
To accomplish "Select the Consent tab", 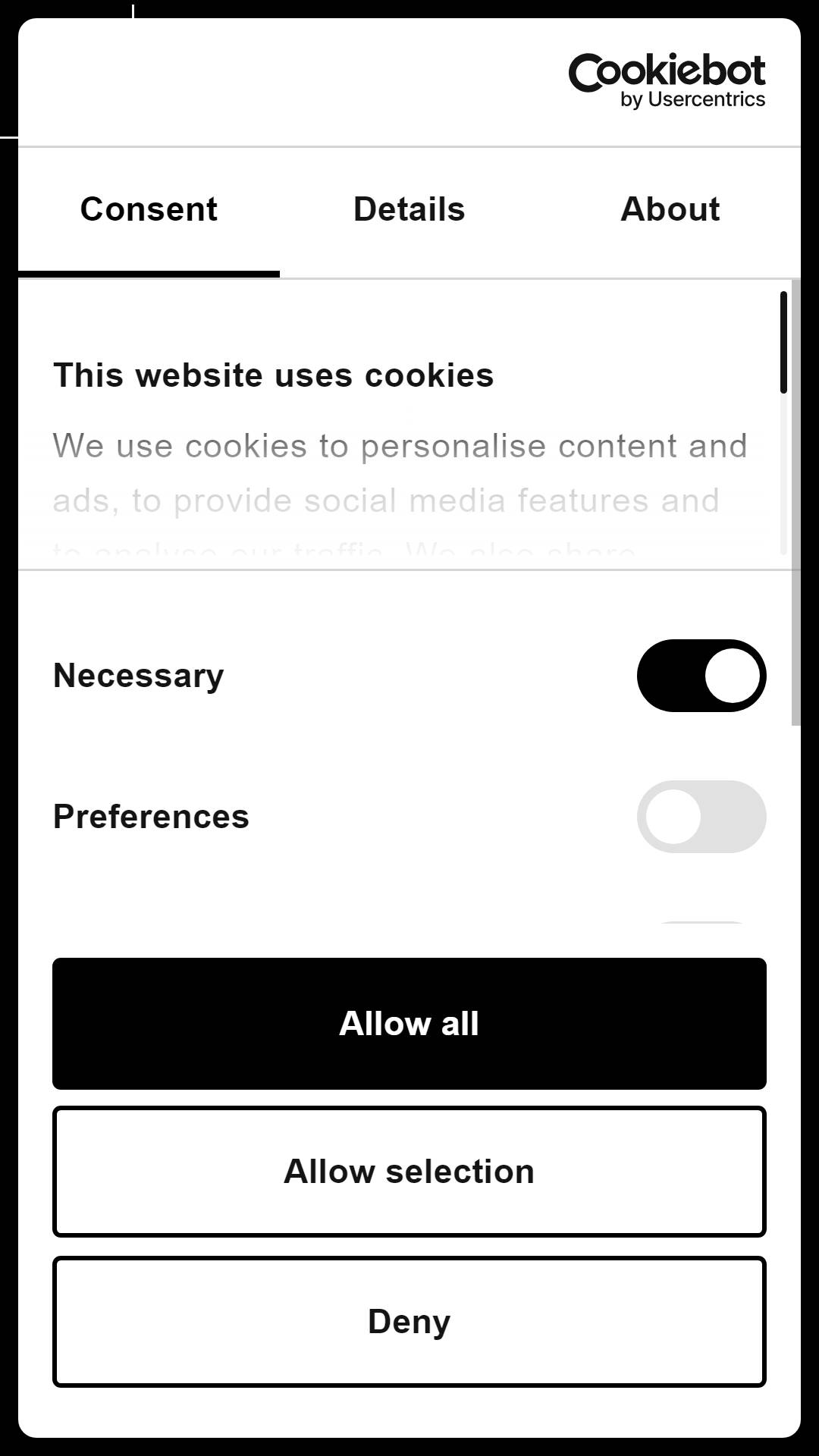I will click(149, 210).
